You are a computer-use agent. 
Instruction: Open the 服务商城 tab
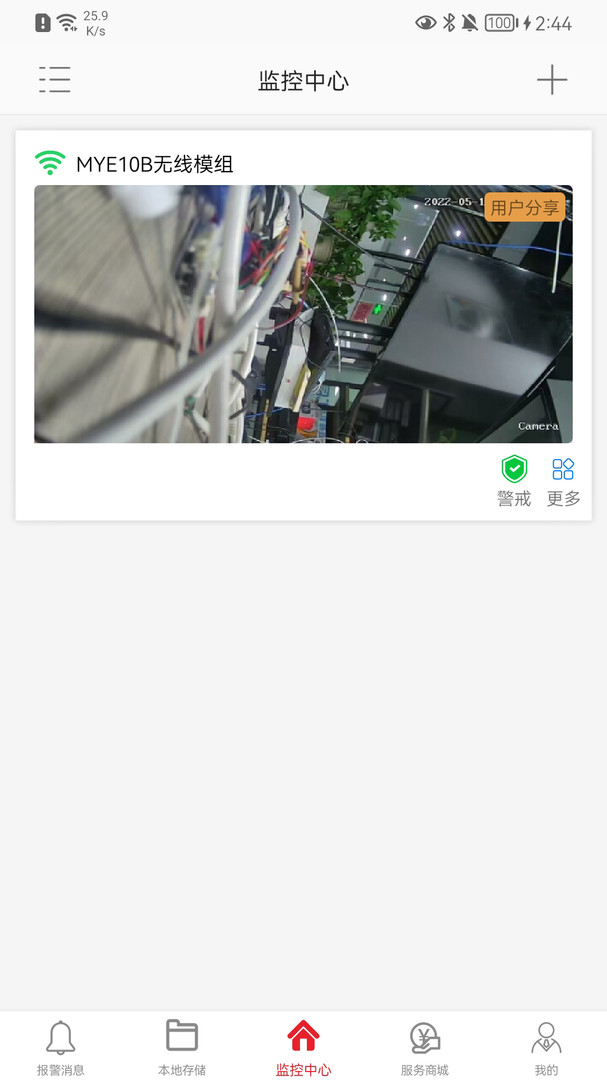(425, 1047)
